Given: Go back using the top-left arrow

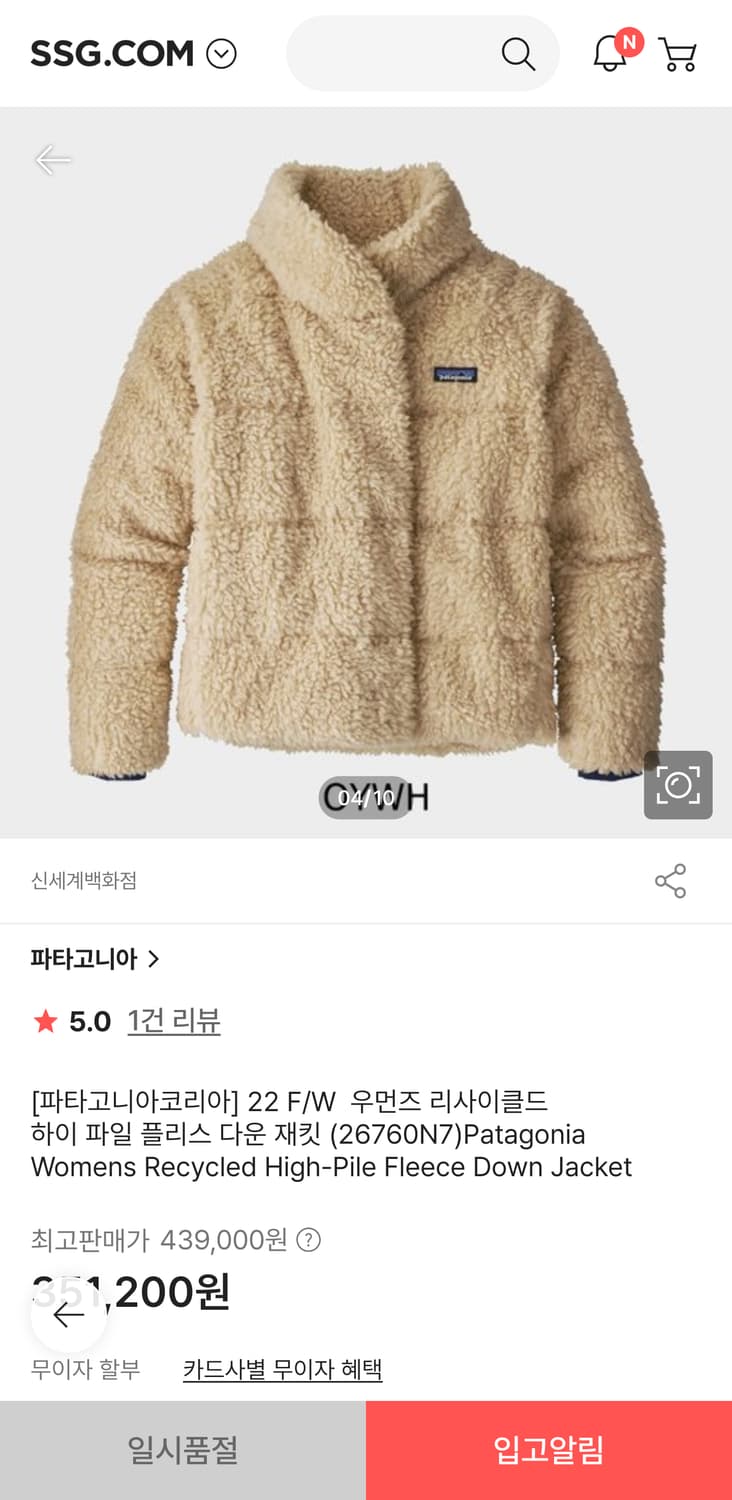Looking at the screenshot, I should tap(53, 159).
